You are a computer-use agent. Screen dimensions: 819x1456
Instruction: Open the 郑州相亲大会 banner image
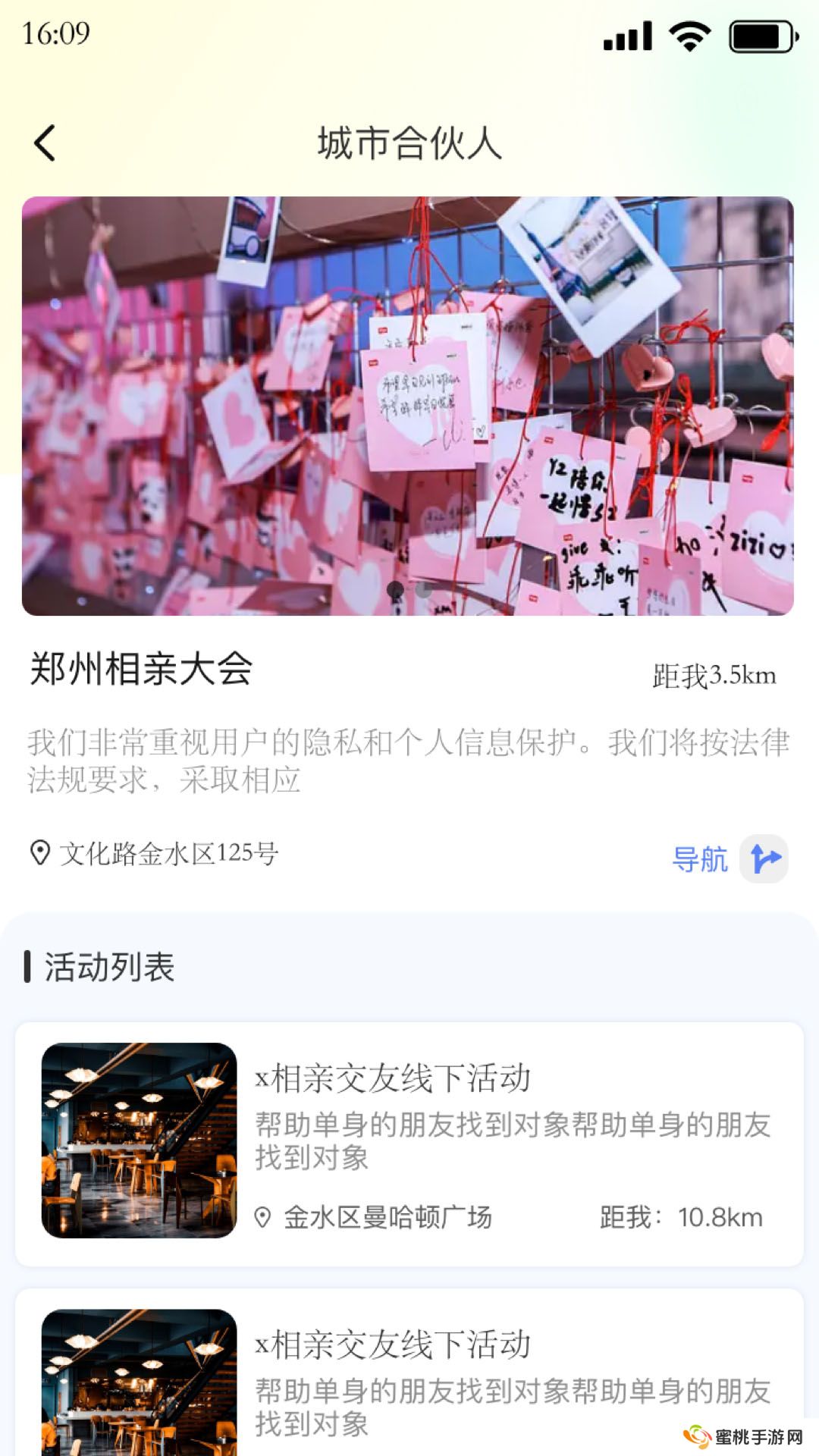tap(409, 407)
